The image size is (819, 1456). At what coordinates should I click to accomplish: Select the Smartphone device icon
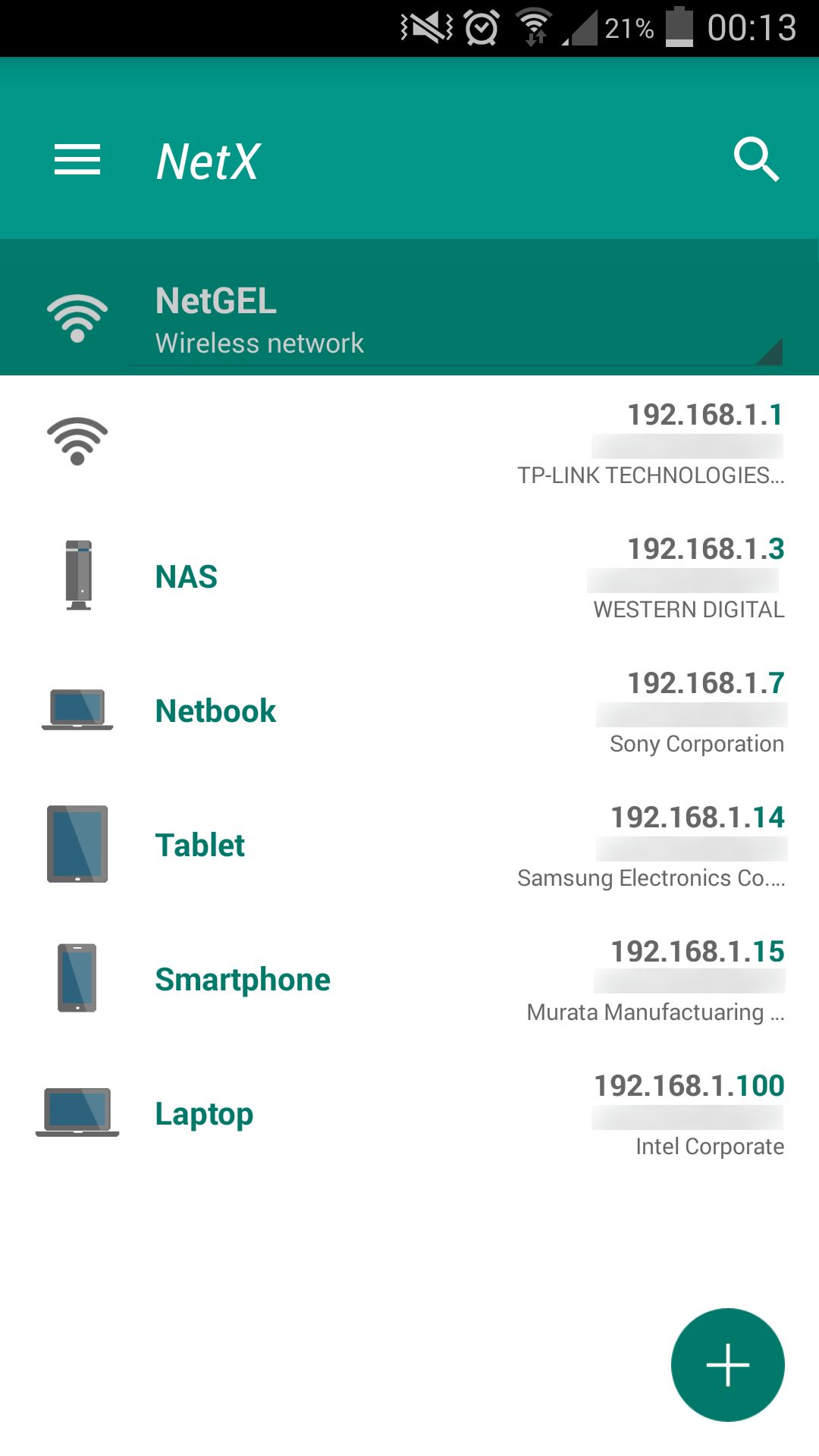coord(77,978)
